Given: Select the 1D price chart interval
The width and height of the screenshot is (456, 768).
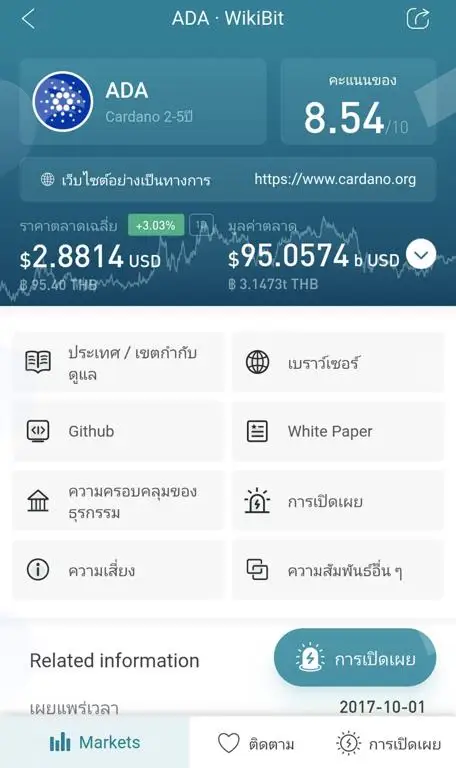Looking at the screenshot, I should click(x=201, y=225).
